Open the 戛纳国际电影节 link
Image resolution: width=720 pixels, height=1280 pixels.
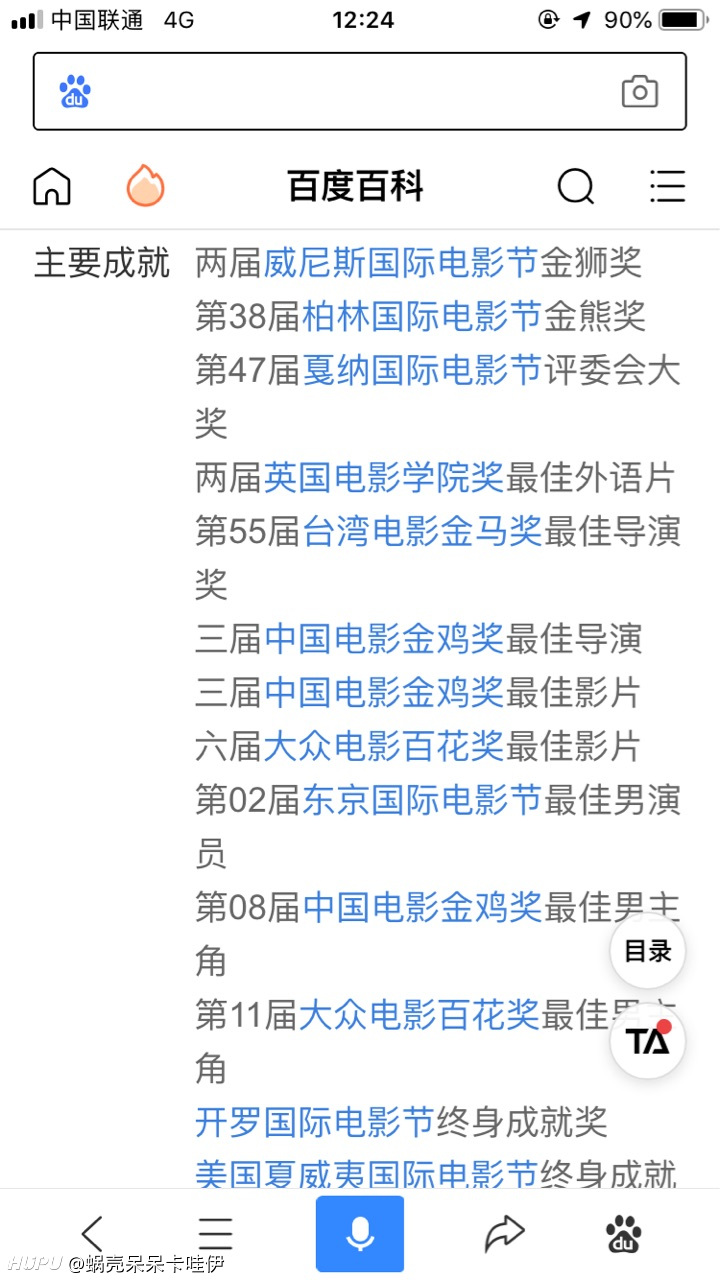click(x=422, y=371)
